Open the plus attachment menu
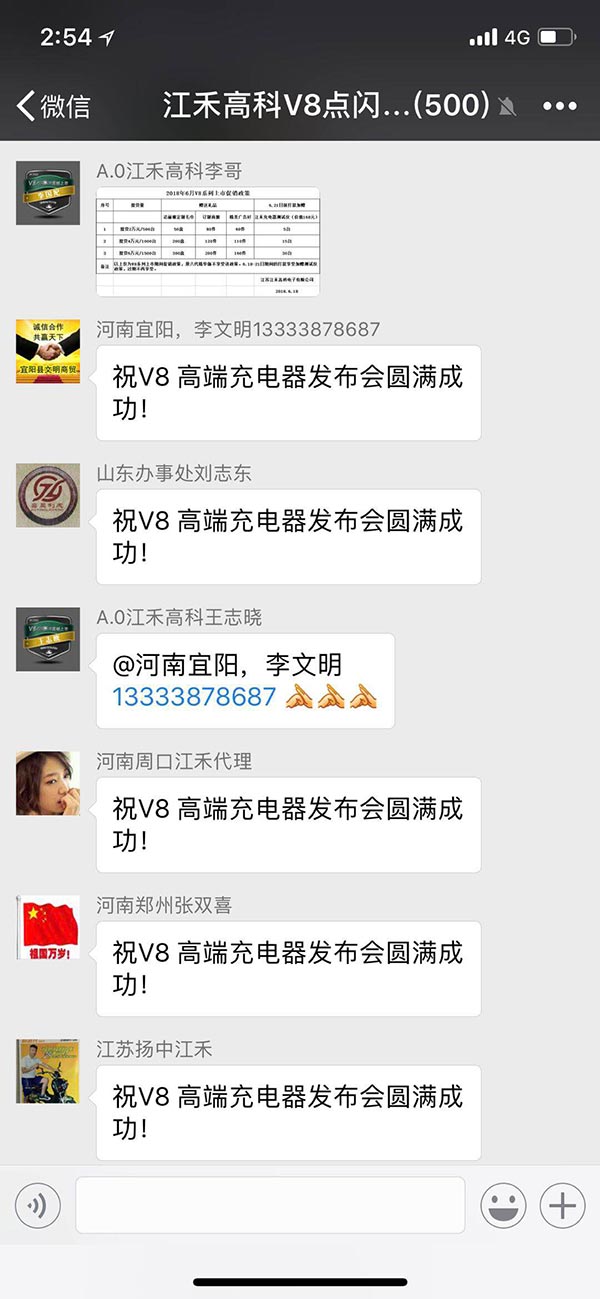 coord(562,1206)
